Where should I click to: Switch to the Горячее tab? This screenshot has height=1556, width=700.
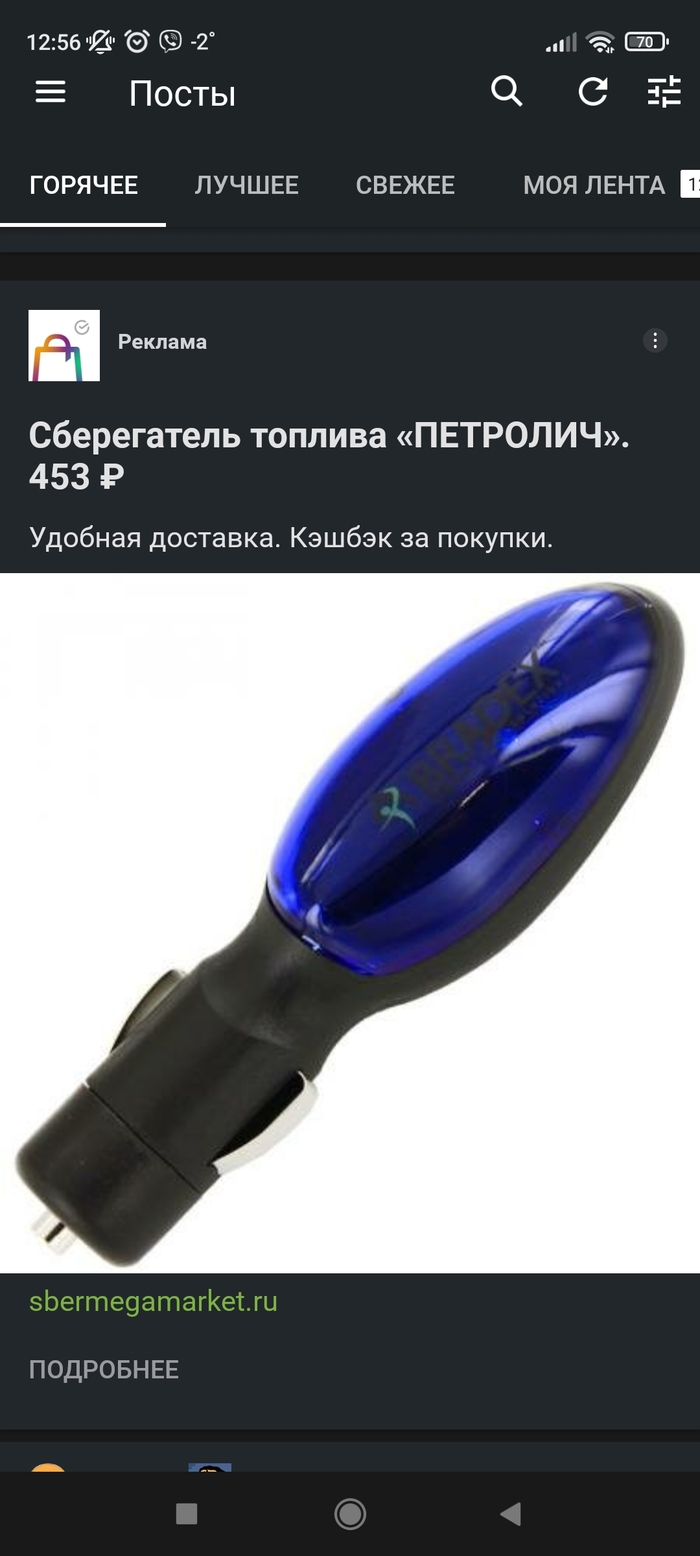[x=83, y=185]
